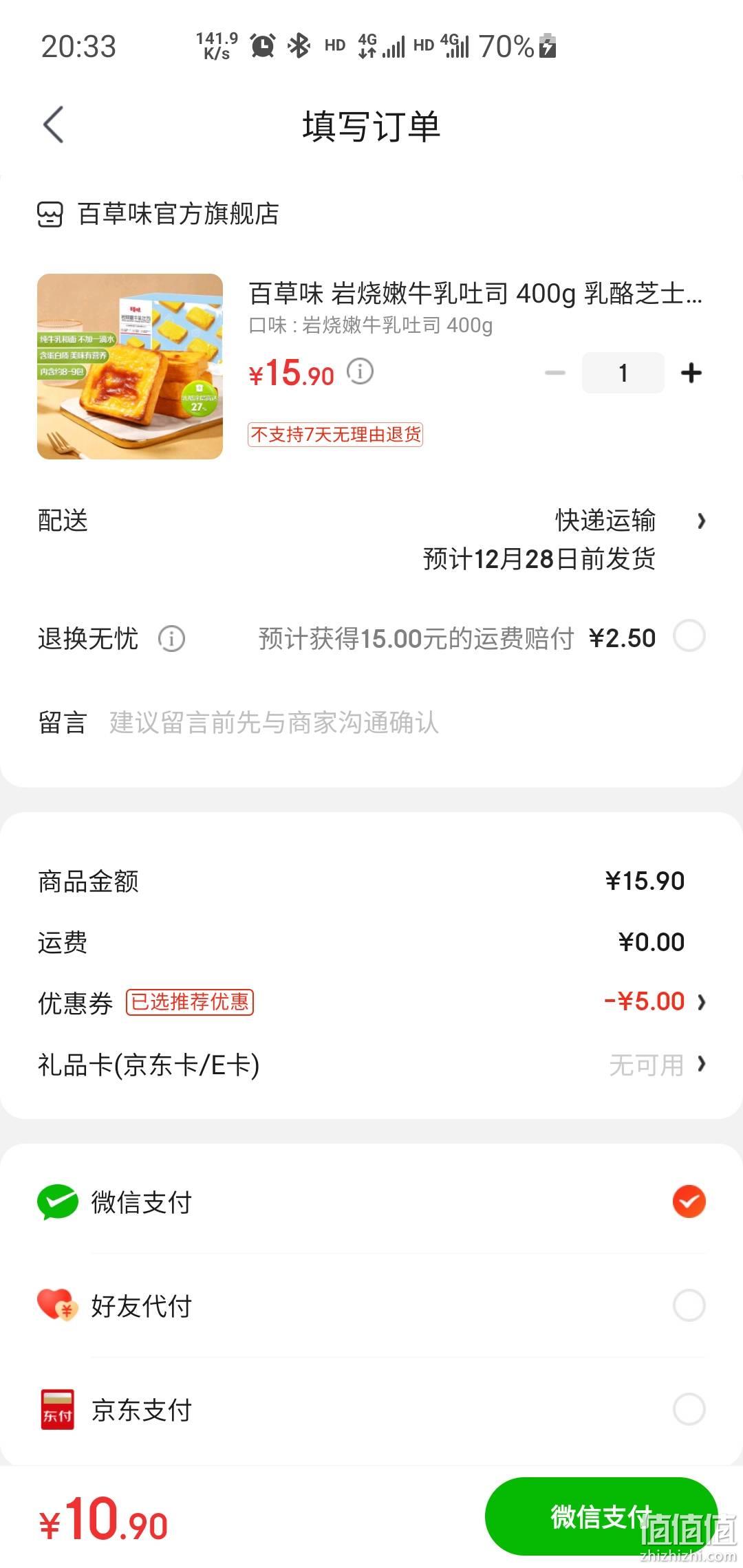
Task: Edit the quantity number field
Action: pyautogui.click(x=623, y=373)
